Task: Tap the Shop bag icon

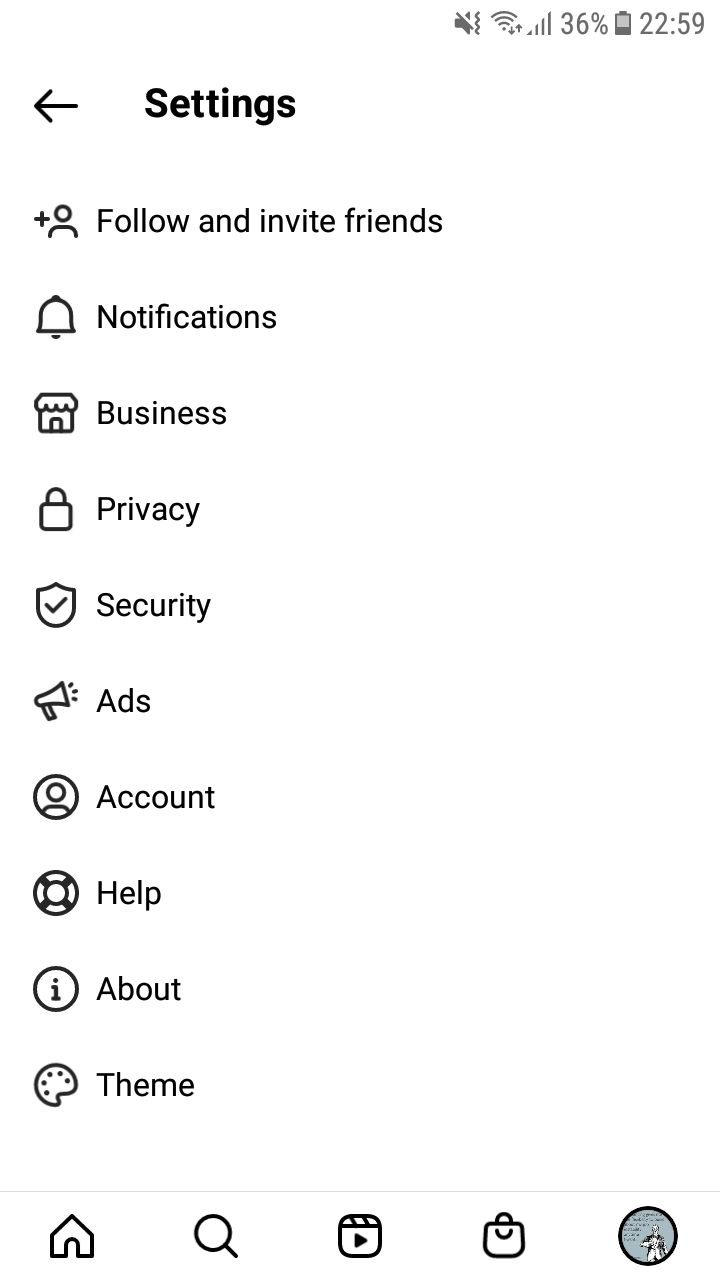Action: 504,1235
